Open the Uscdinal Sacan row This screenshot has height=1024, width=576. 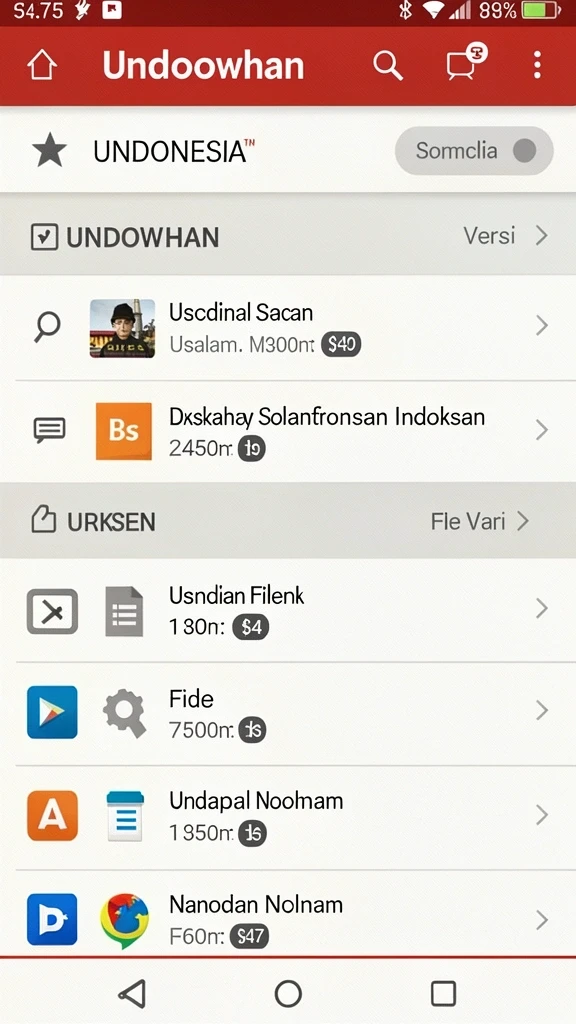click(288, 327)
